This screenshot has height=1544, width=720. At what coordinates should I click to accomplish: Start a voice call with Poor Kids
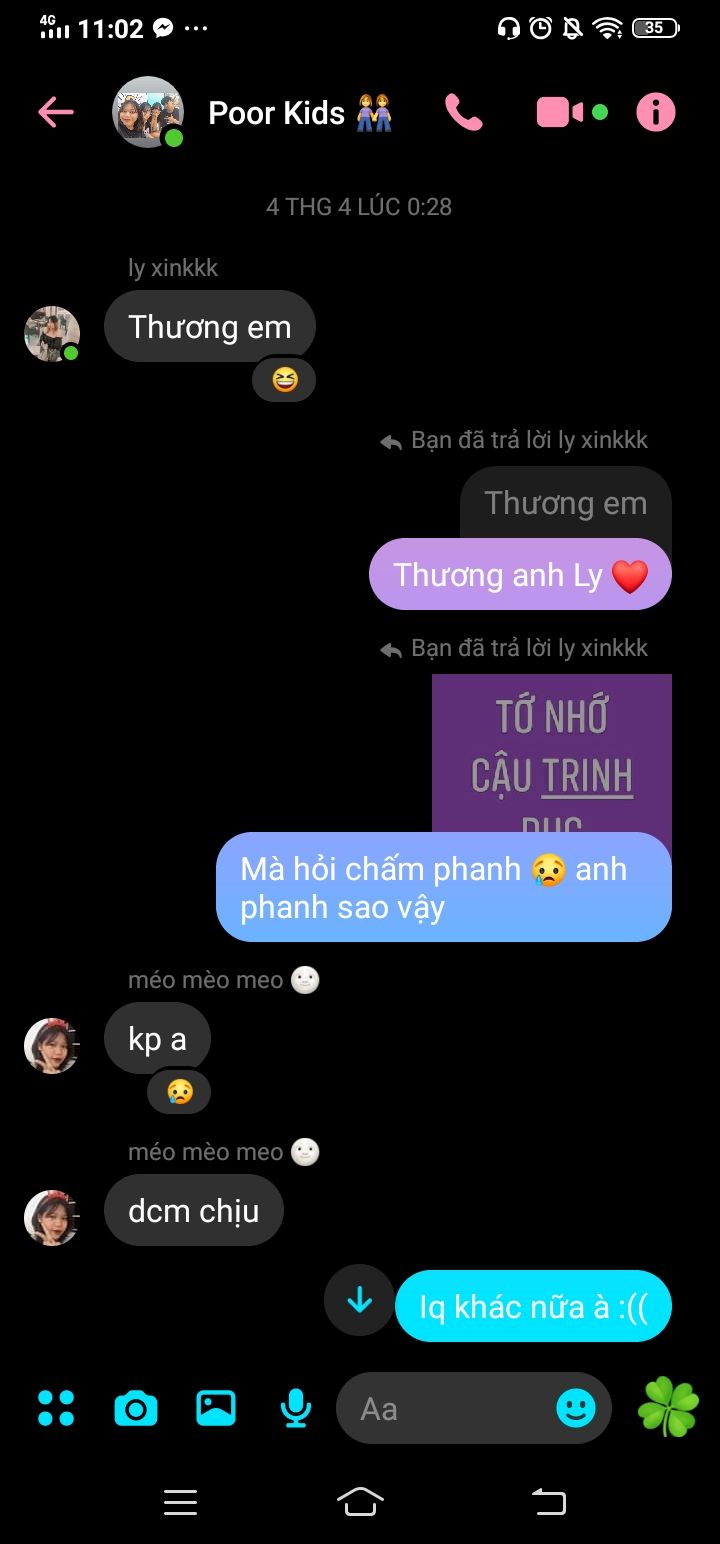tap(463, 112)
